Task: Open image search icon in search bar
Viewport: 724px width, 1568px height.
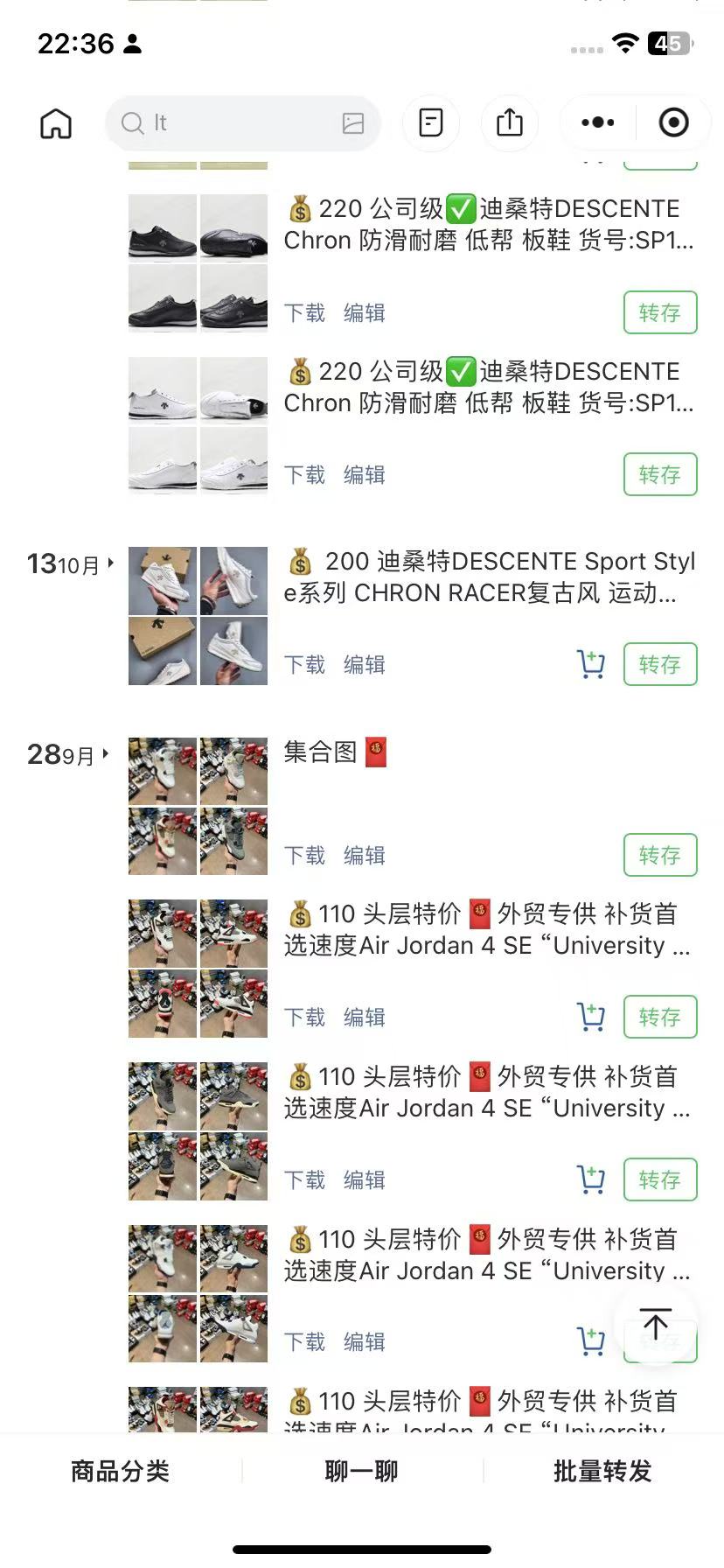Action: tap(353, 123)
